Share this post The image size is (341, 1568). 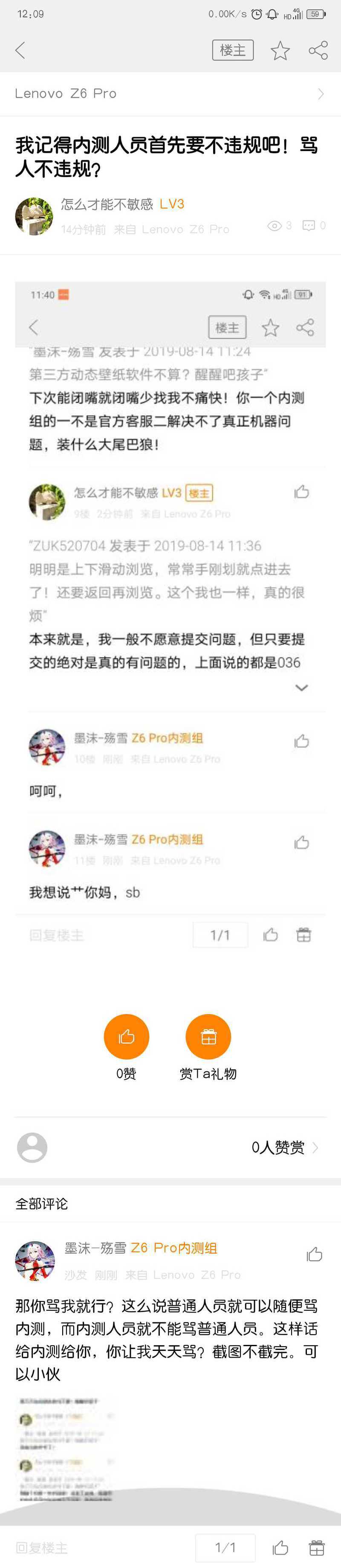(x=318, y=50)
